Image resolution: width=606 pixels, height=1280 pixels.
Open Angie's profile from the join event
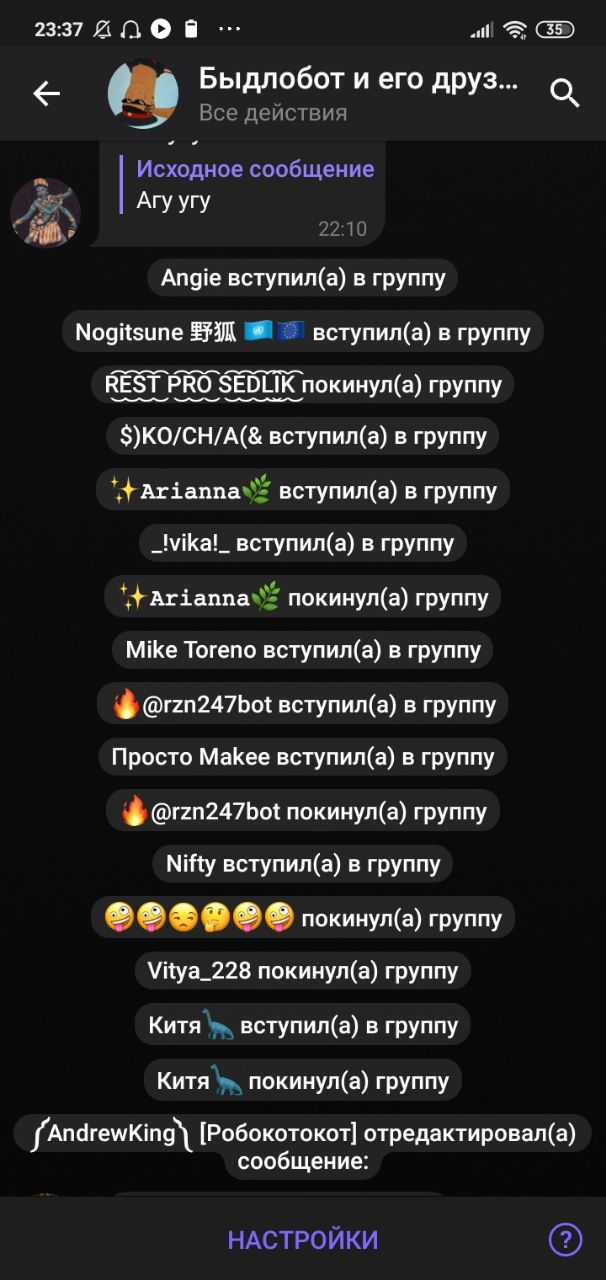tap(191, 278)
